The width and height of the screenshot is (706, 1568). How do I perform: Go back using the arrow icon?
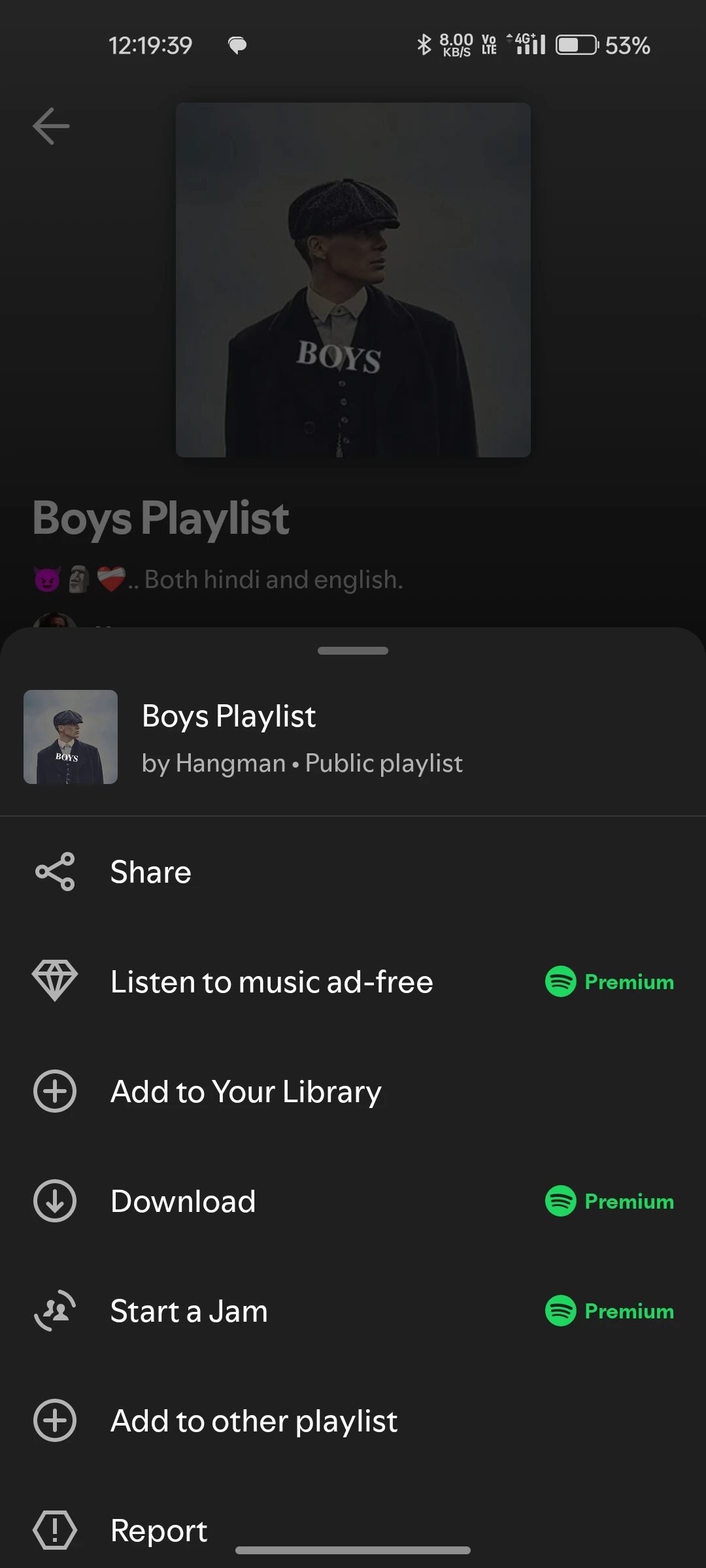point(51,126)
